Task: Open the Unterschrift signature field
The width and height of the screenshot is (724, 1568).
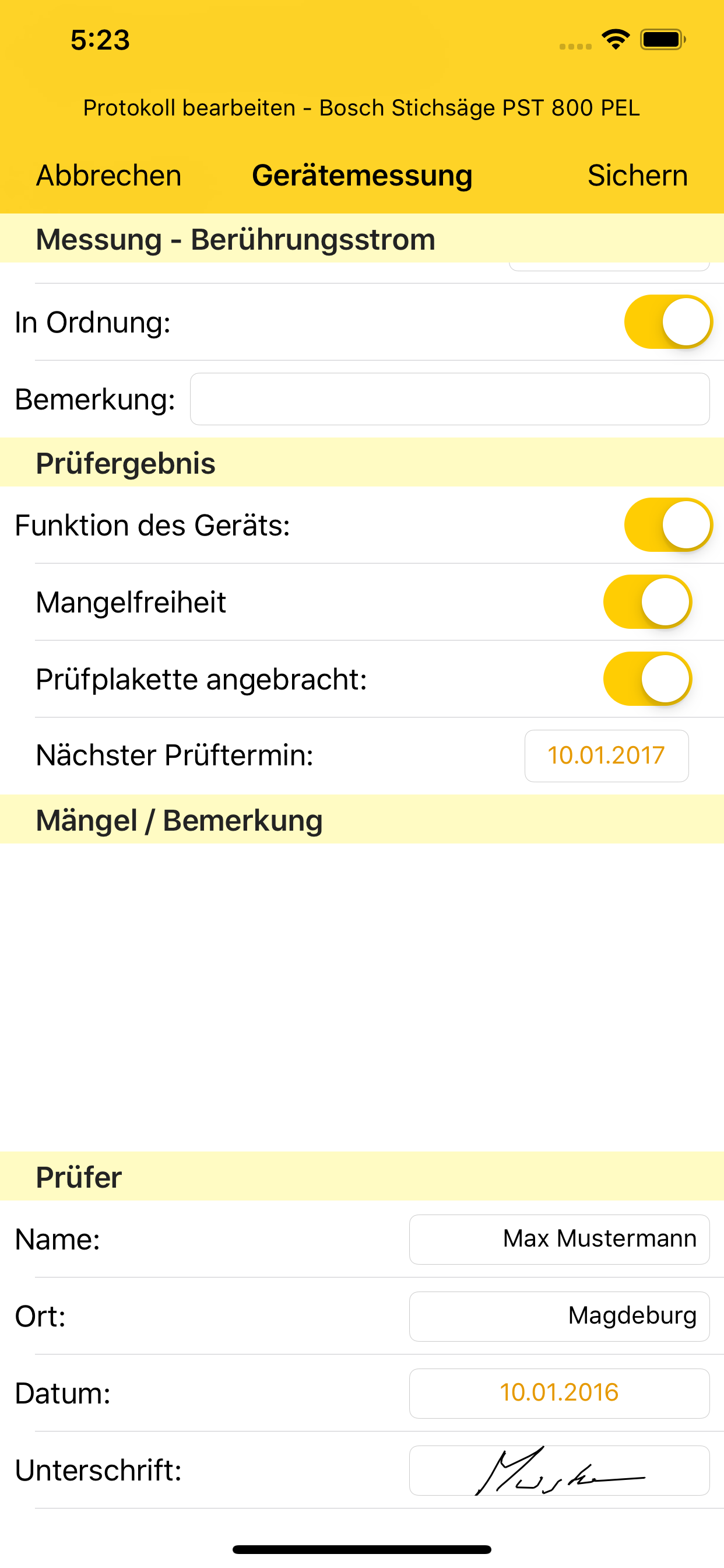Action: (558, 1470)
